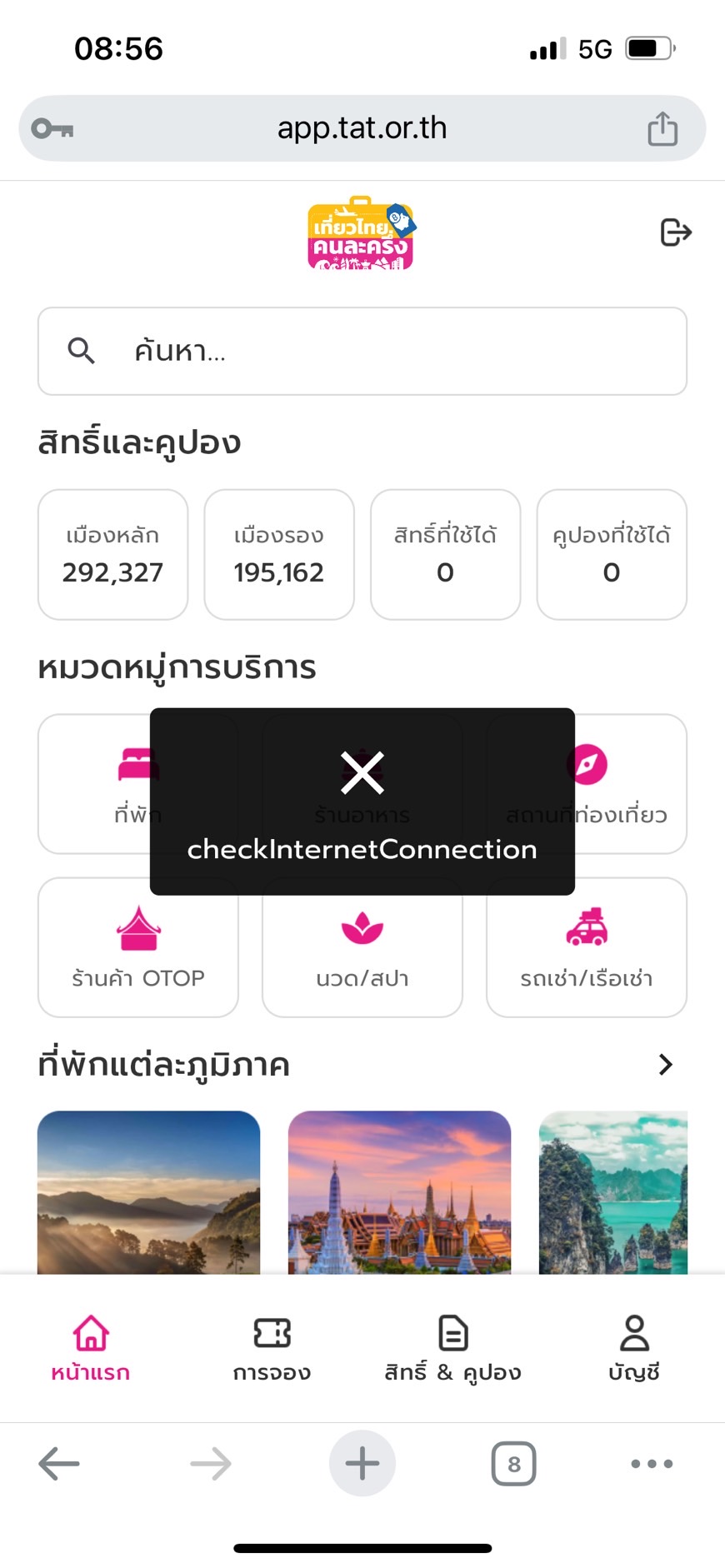725x1568 pixels.
Task: Open the คูปองที่ใช้ได้ card
Action: pyautogui.click(x=612, y=554)
